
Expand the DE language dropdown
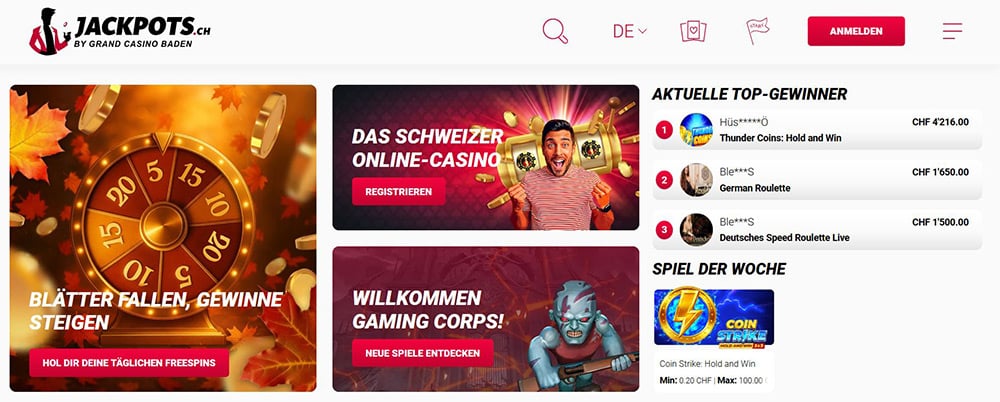tap(629, 31)
